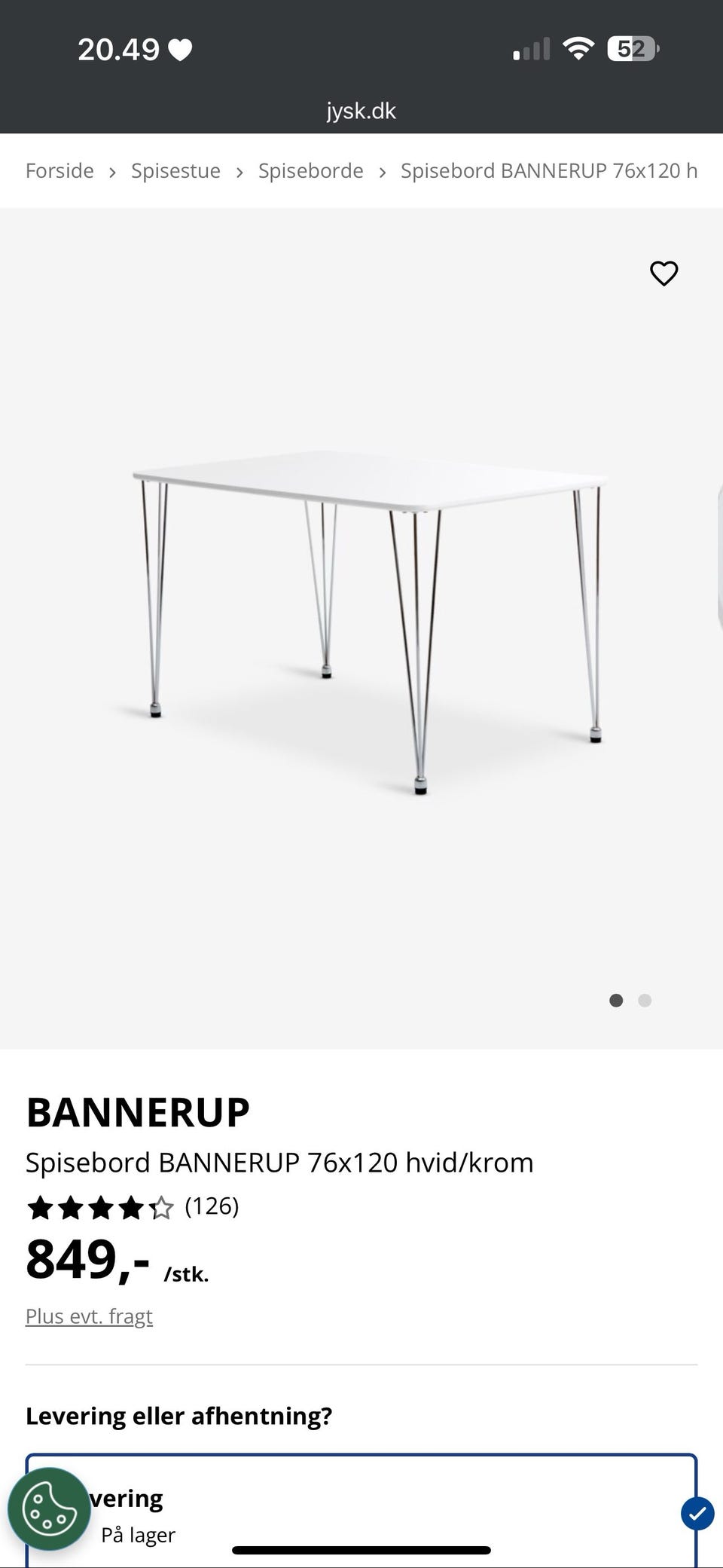Click the chevron between Forside and Spisestue
Viewport: 723px width, 1568px height.
[111, 171]
